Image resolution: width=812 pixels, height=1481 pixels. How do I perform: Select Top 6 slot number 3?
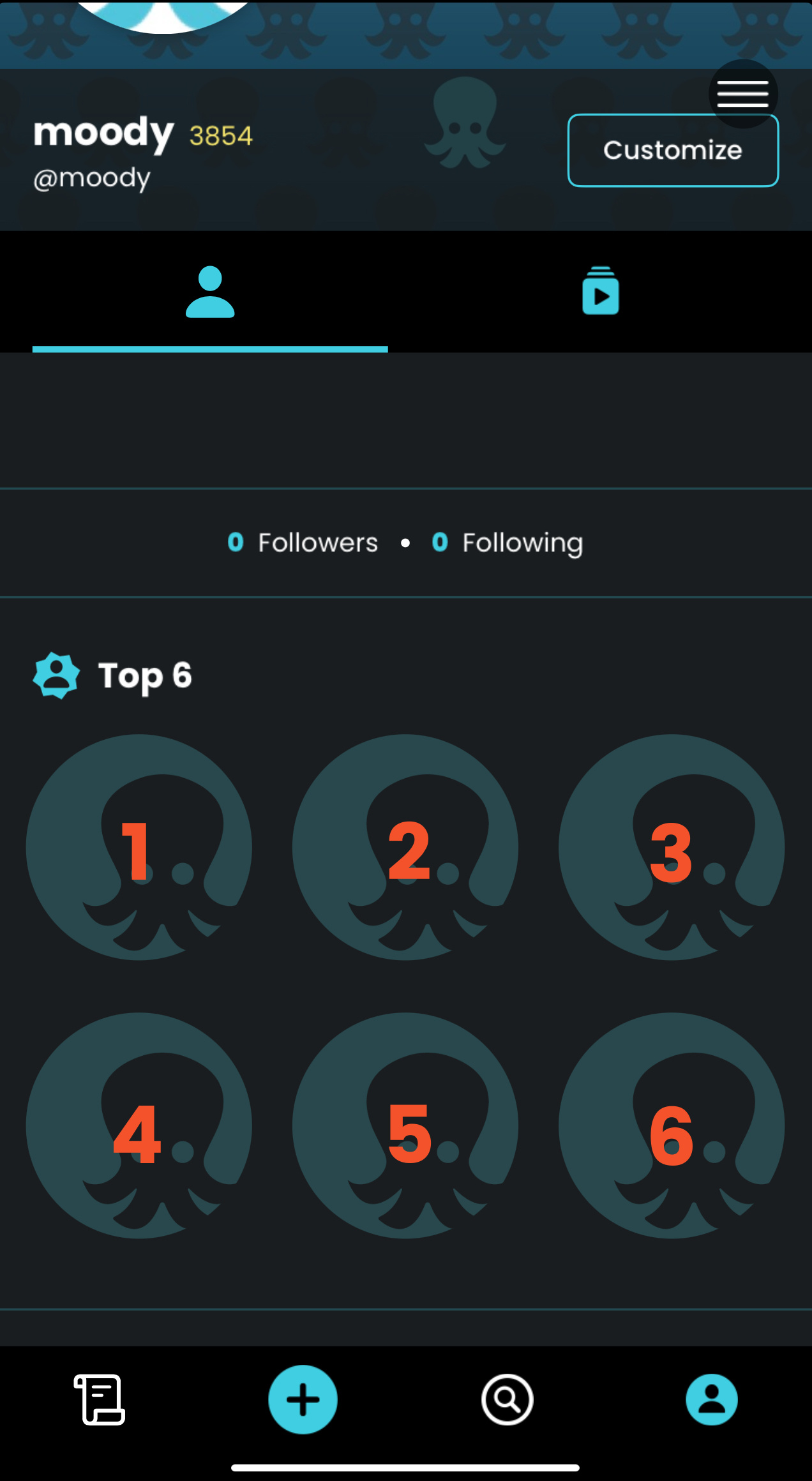point(672,847)
